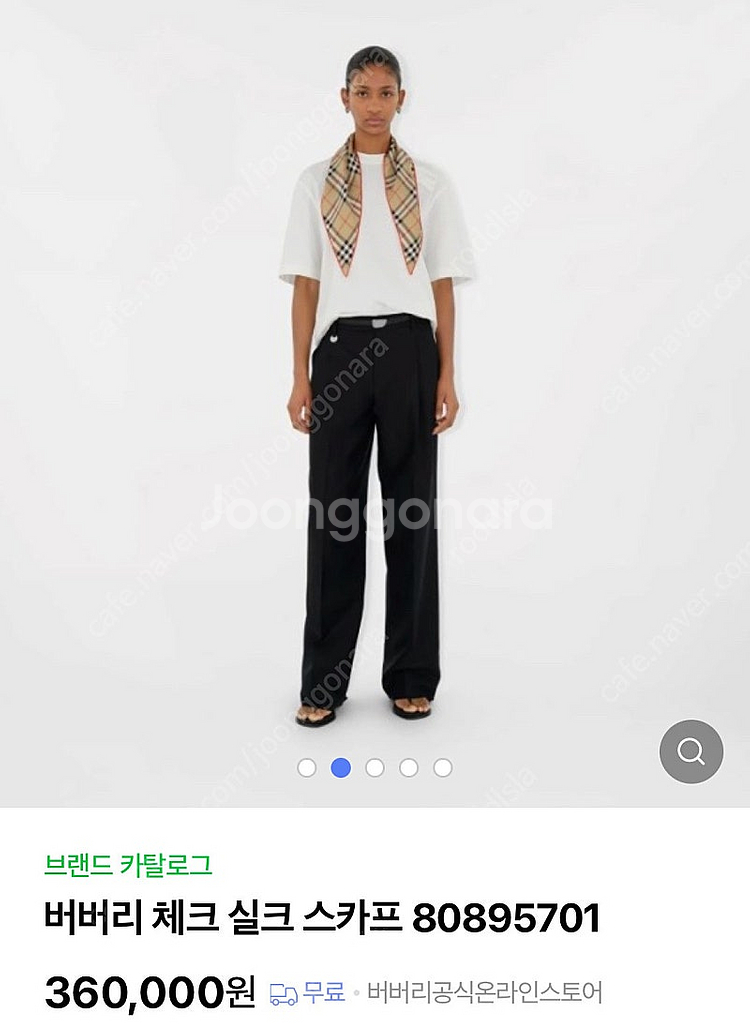
Task: Select the third image indicator dot
Action: [x=375, y=768]
